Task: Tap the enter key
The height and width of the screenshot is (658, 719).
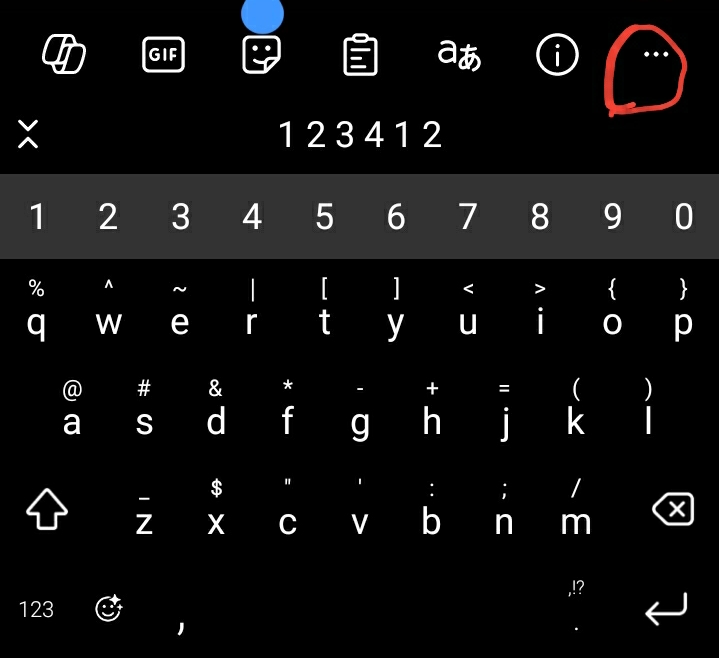Action: [666, 608]
